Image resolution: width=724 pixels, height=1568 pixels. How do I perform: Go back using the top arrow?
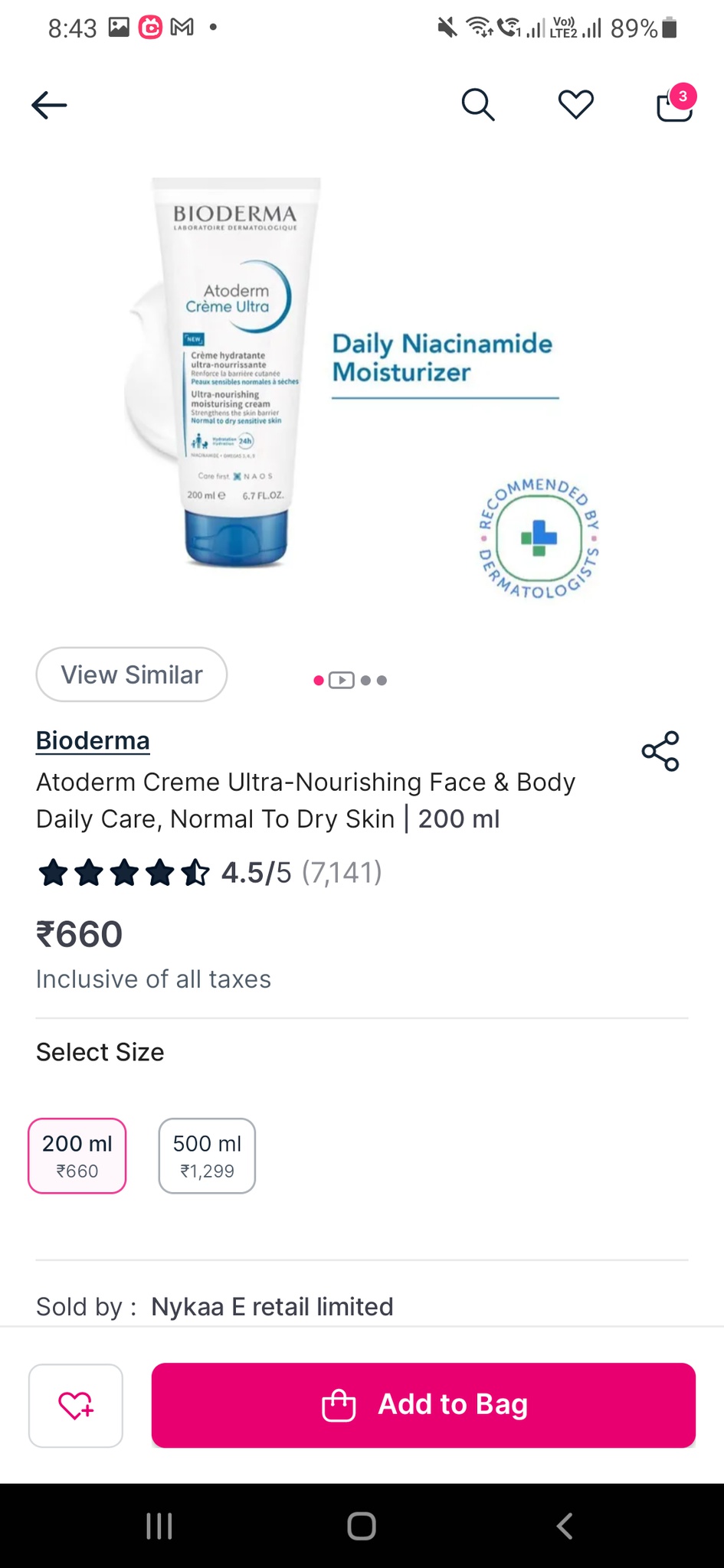click(x=50, y=105)
